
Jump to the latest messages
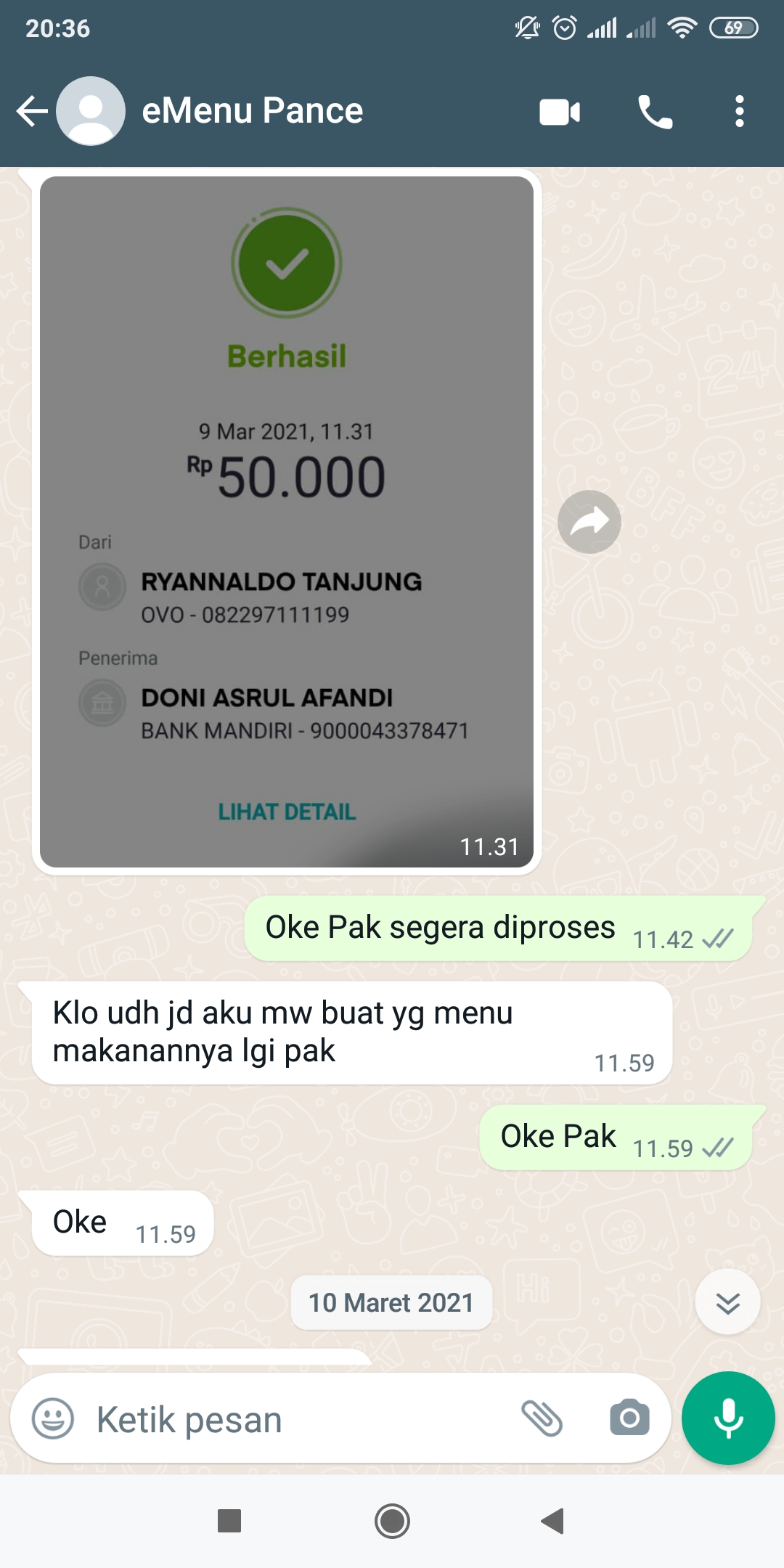point(727,1302)
